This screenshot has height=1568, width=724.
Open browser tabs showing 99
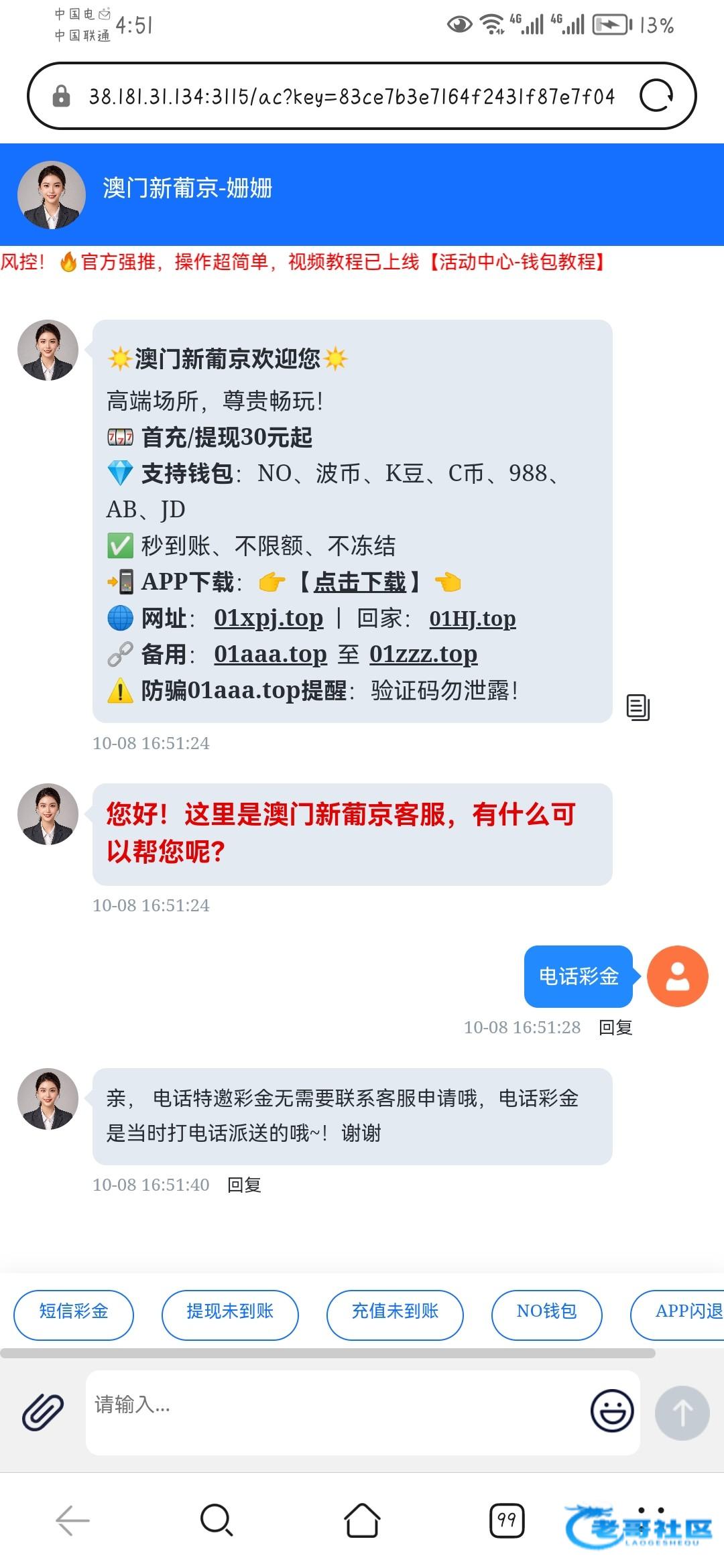[x=507, y=1520]
